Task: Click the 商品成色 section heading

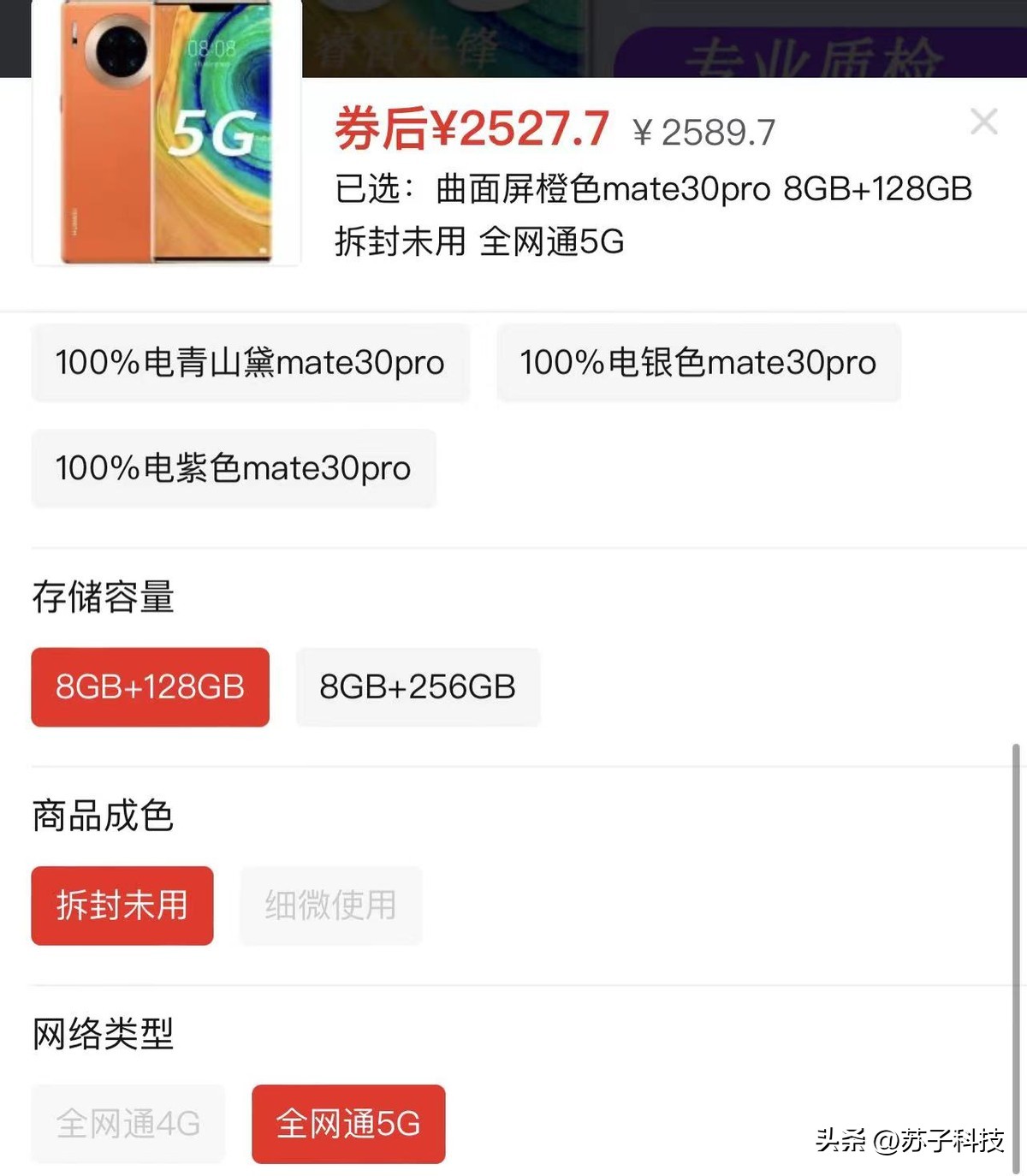Action: (103, 817)
